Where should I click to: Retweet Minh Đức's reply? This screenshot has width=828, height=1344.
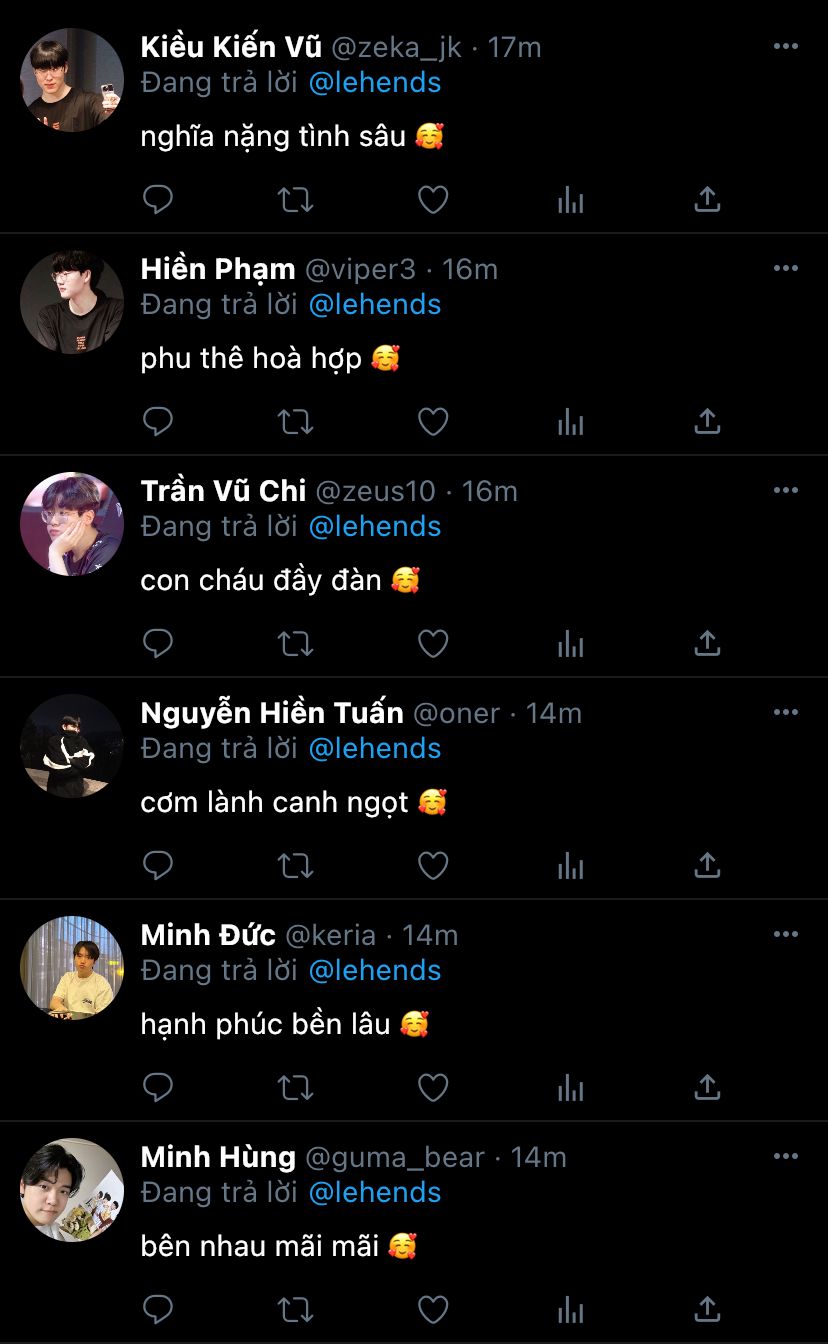click(295, 1087)
